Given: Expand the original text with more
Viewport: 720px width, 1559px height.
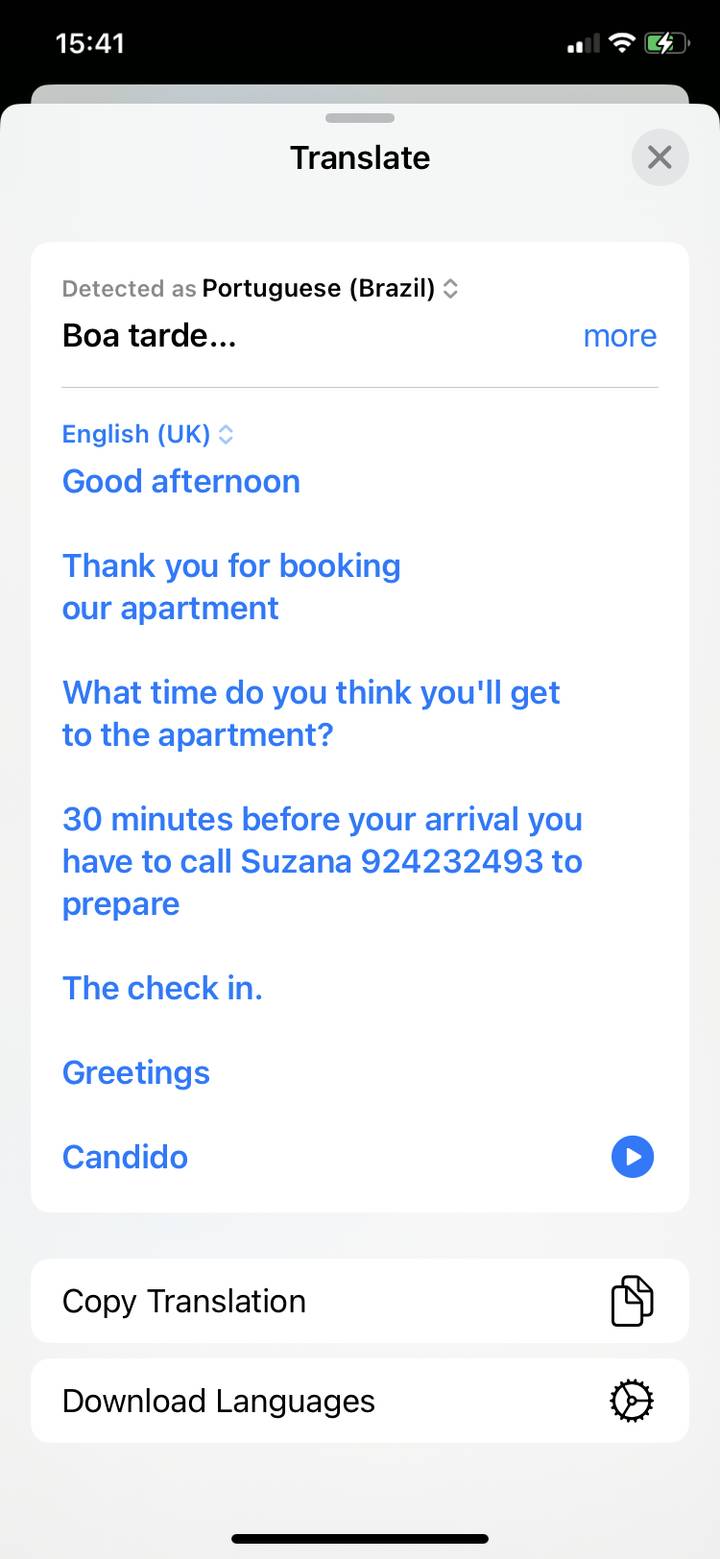Looking at the screenshot, I should coord(620,336).
